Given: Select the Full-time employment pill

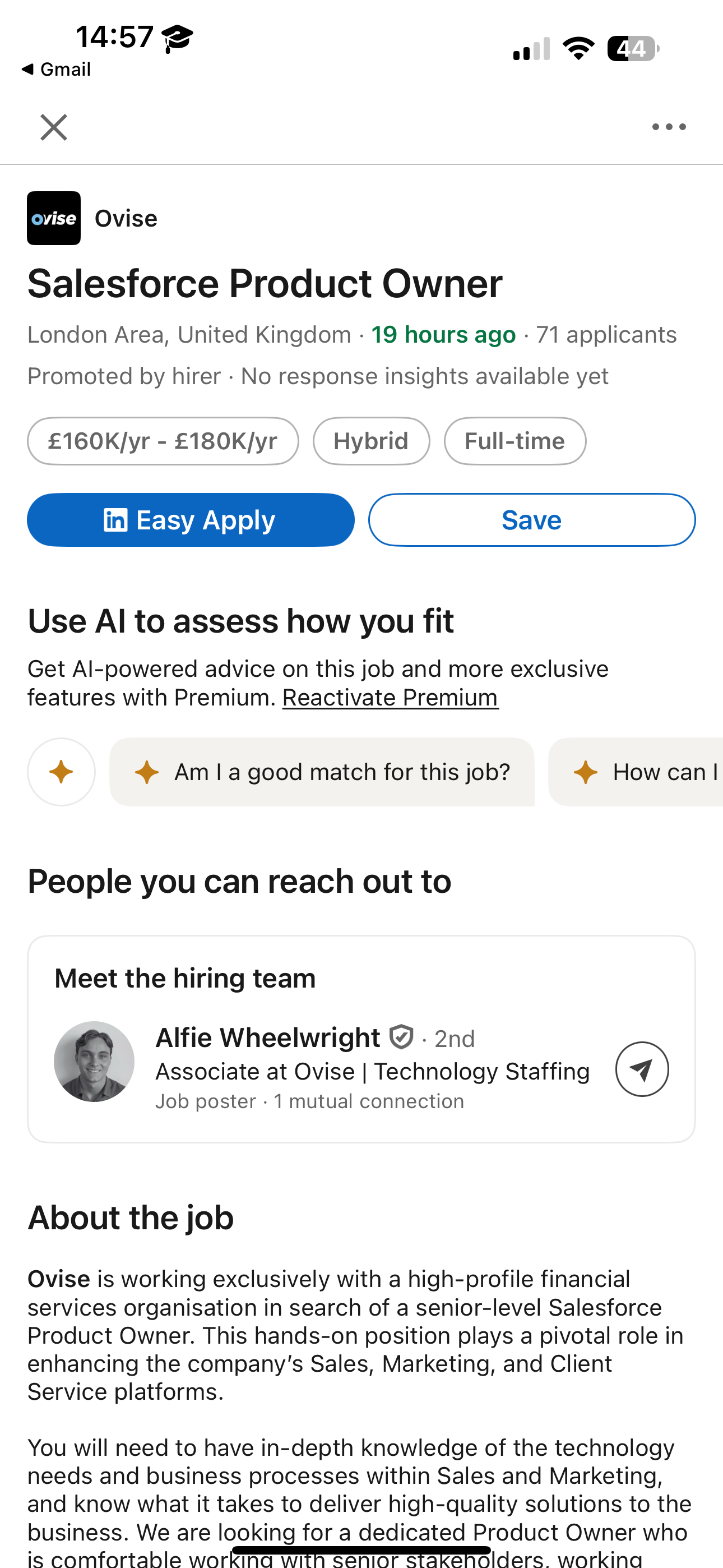Looking at the screenshot, I should [515, 441].
